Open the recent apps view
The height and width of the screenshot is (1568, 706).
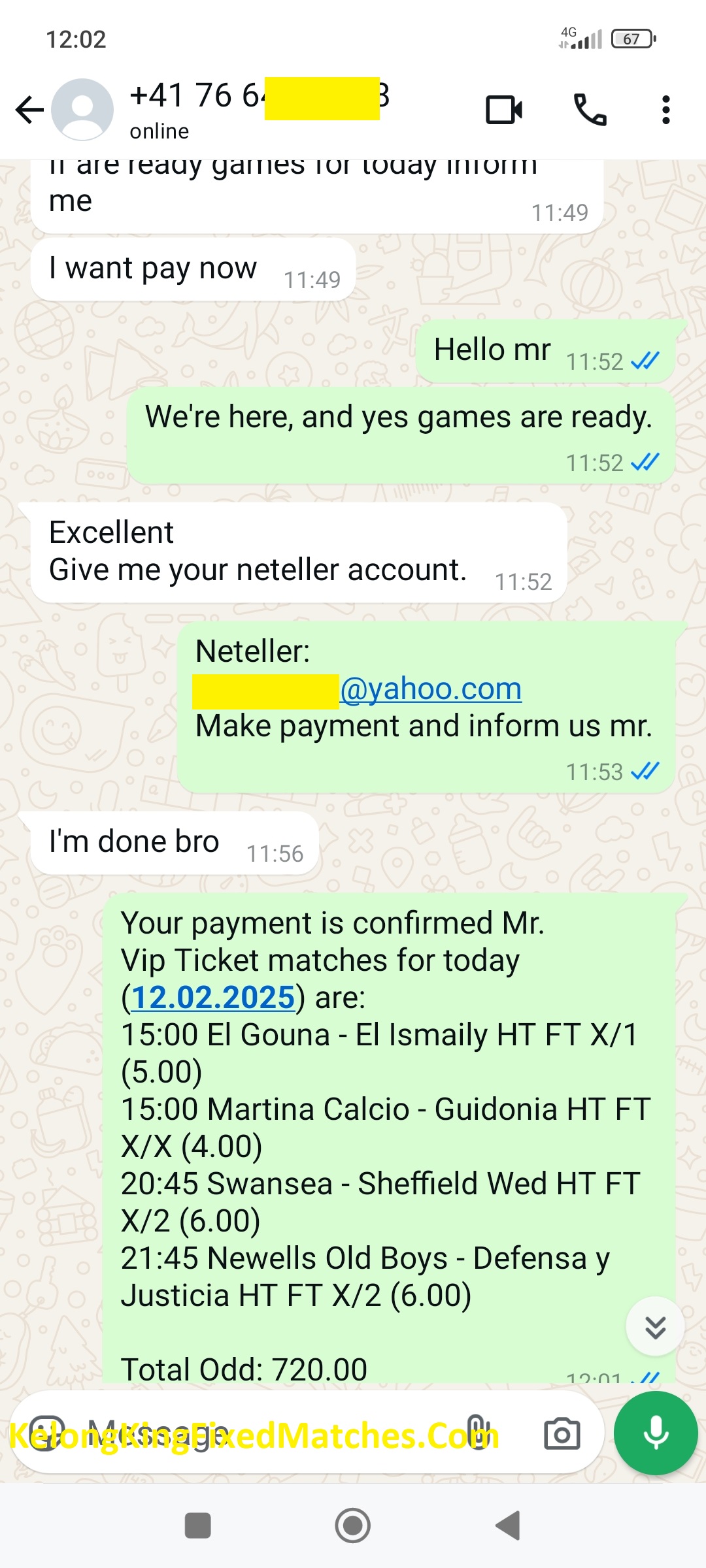(198, 1526)
